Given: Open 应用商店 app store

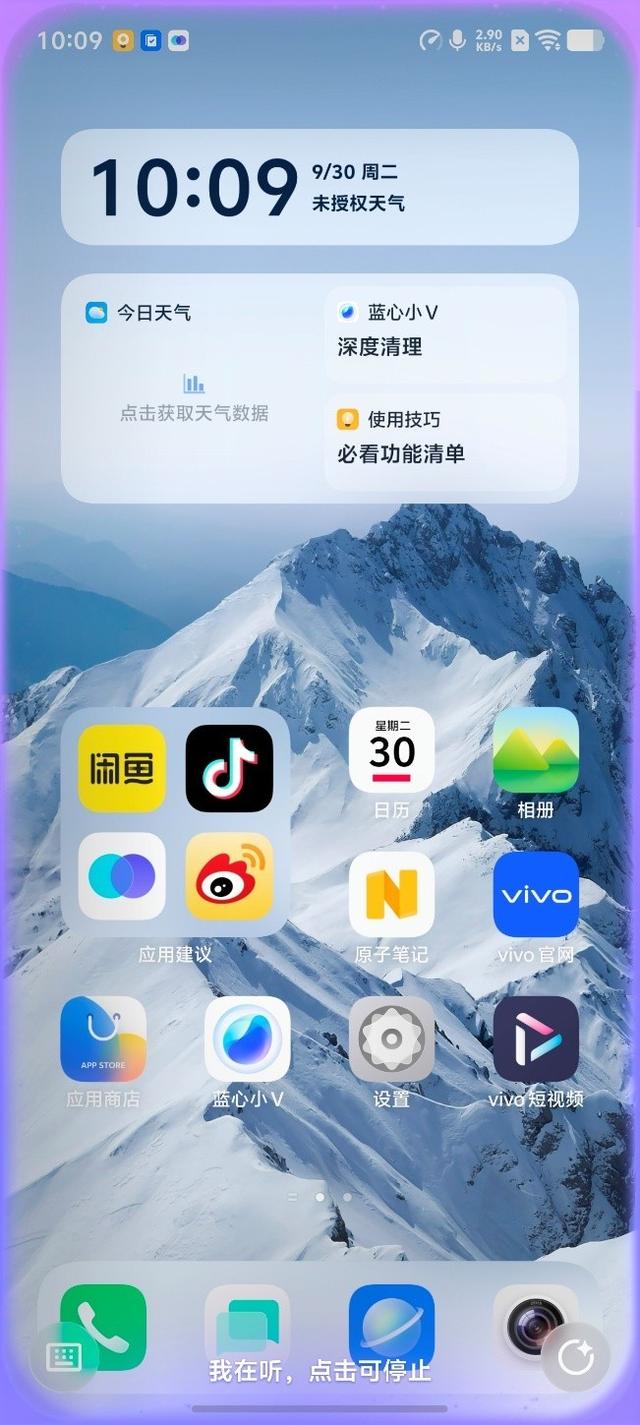Looking at the screenshot, I should tap(103, 1039).
